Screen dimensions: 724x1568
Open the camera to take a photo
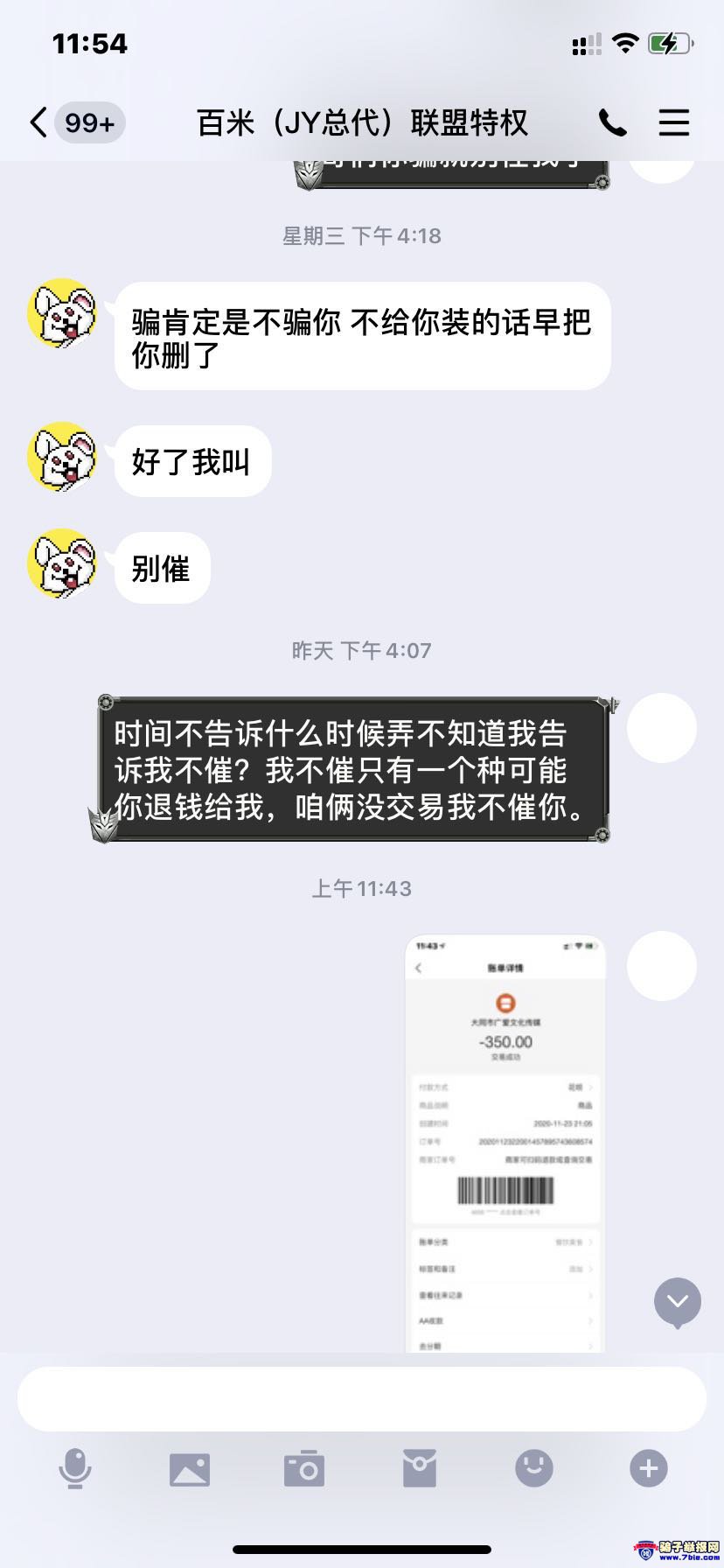[x=304, y=1468]
